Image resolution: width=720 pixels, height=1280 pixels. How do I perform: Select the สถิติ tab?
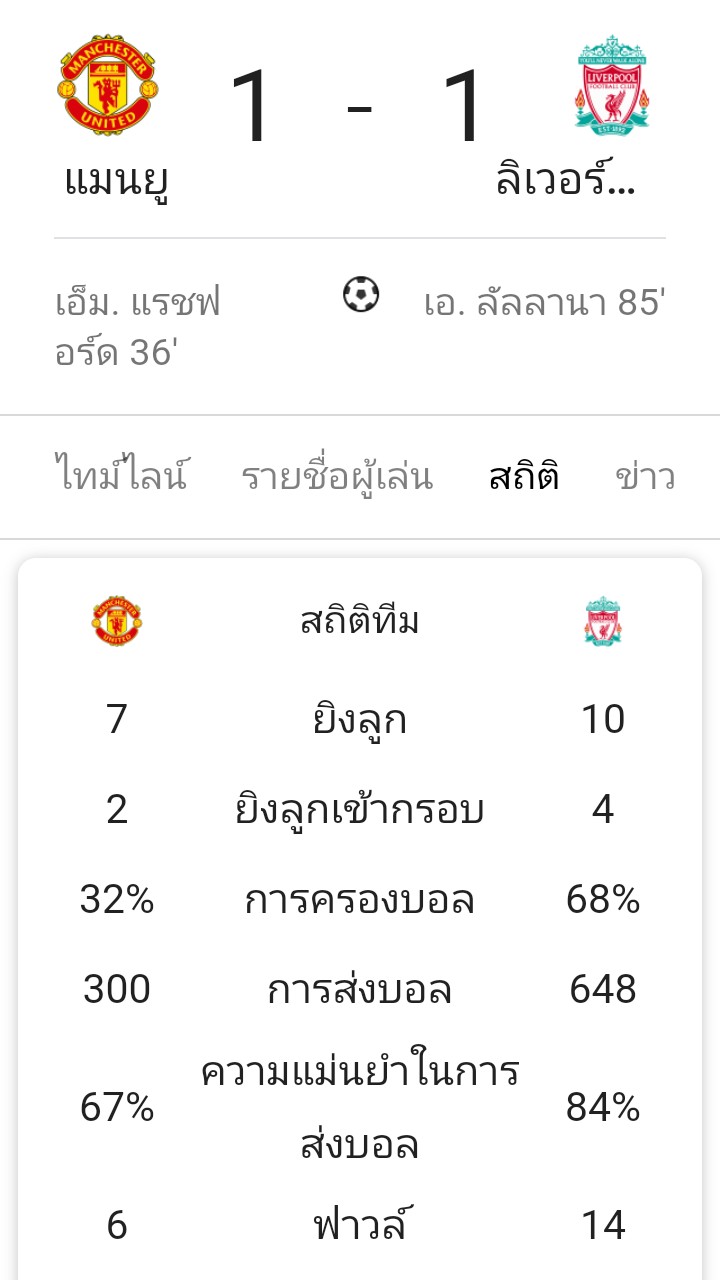point(524,478)
